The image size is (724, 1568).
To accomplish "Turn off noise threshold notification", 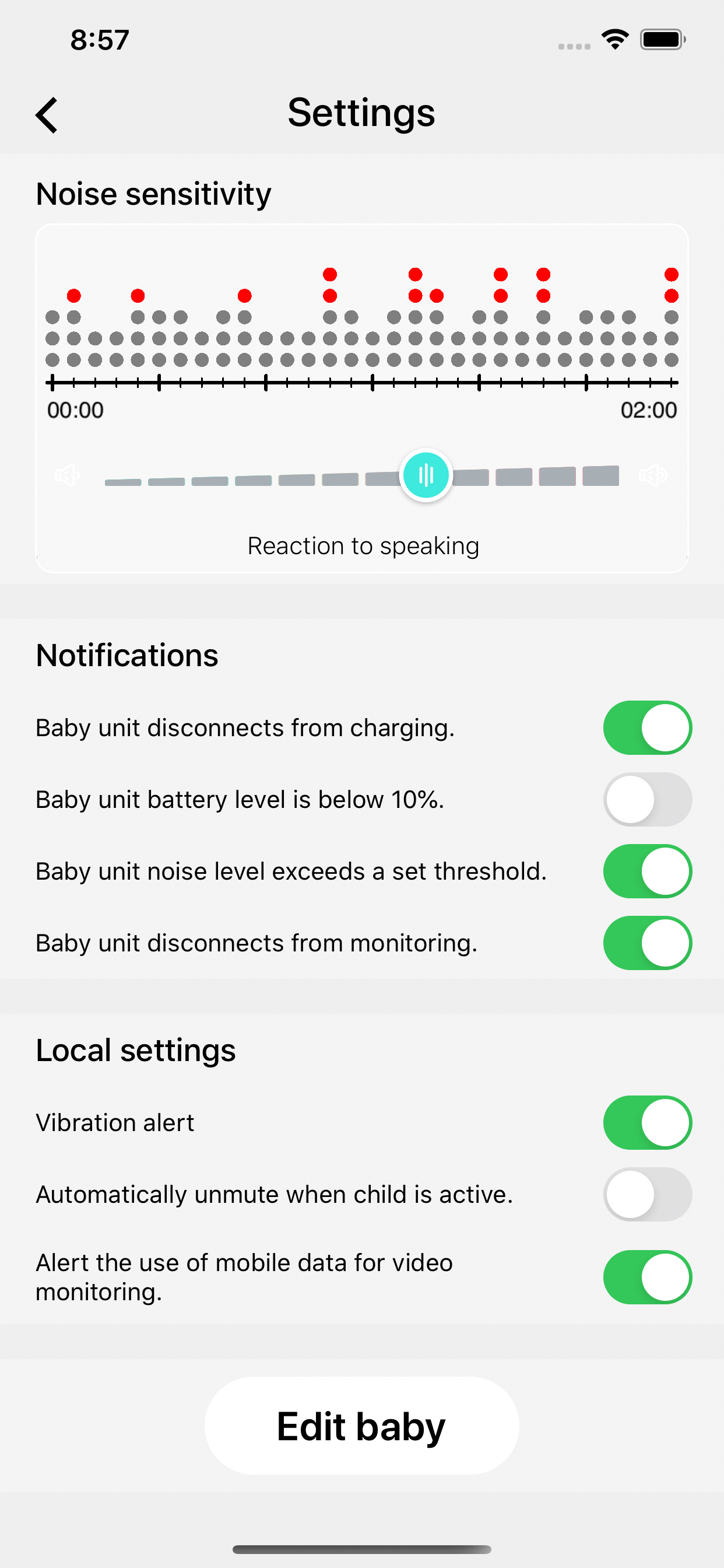I will [647, 871].
